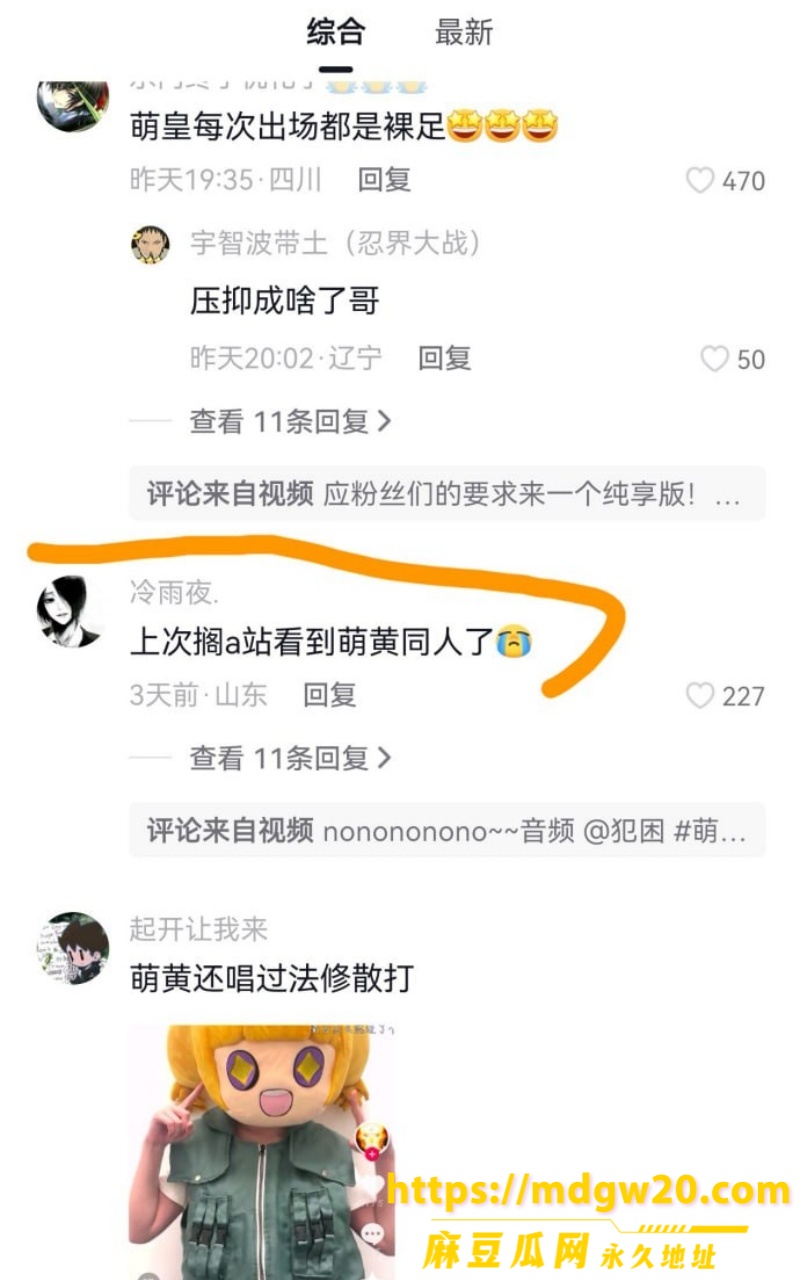Select the 综合 tab
Screen dimensions: 800x1280
(335, 33)
